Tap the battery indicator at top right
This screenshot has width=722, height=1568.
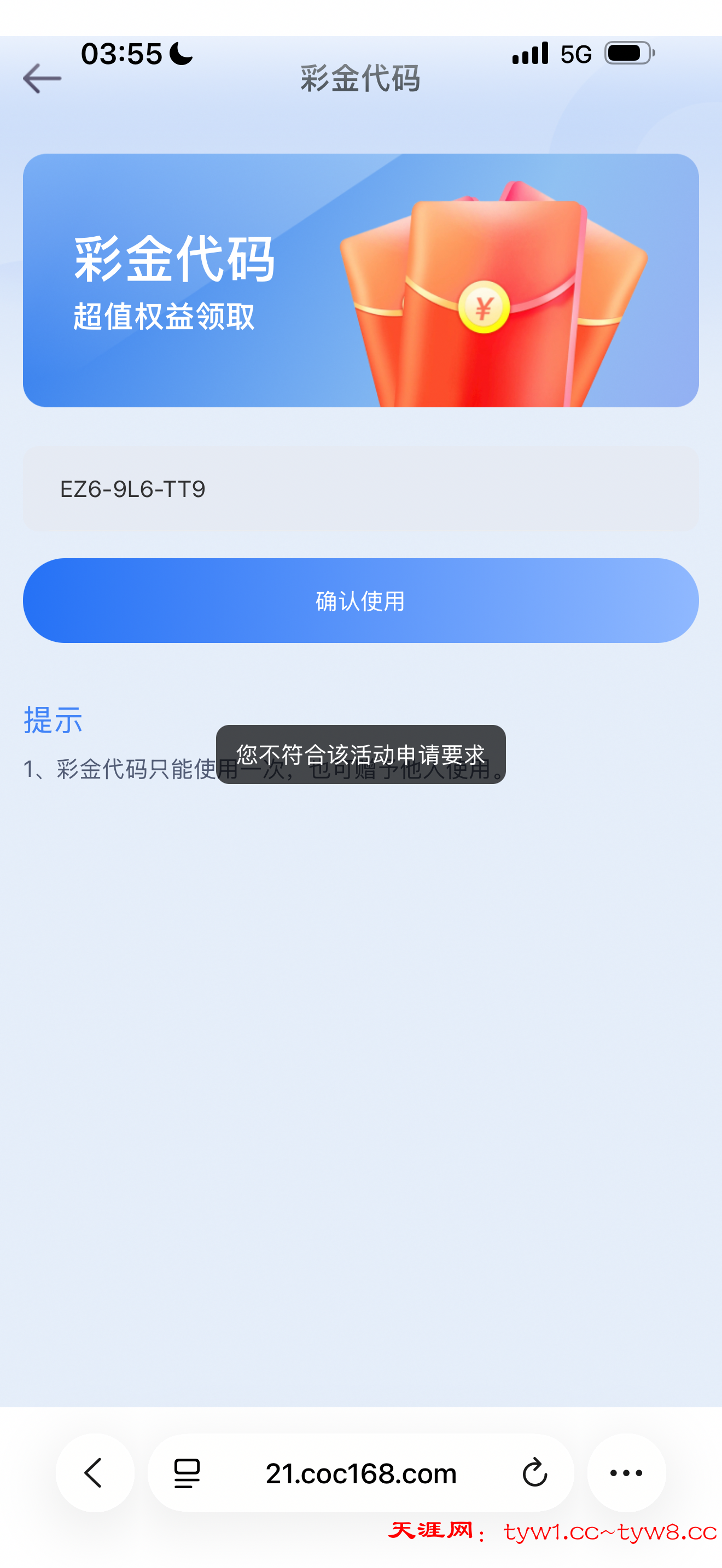click(x=627, y=54)
